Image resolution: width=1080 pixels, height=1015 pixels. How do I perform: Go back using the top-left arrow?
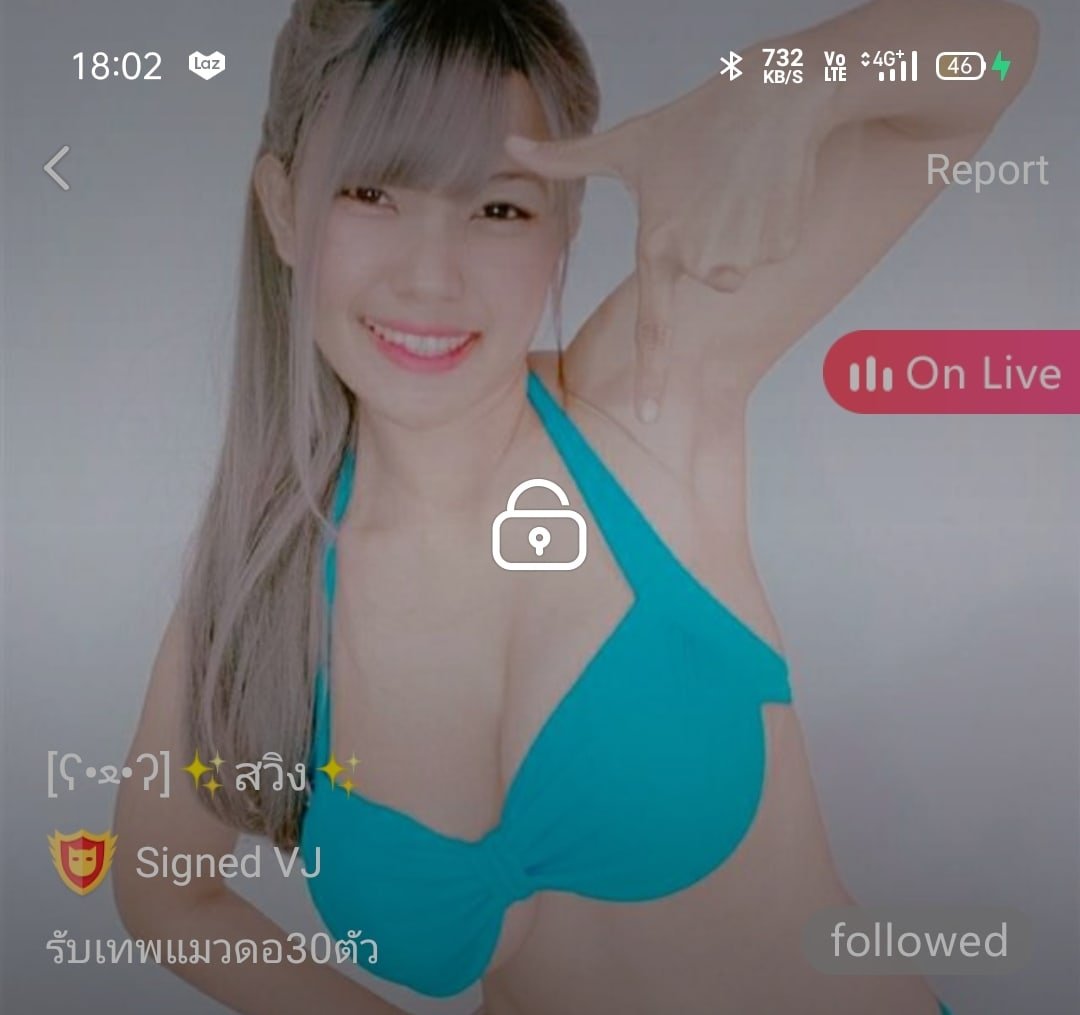(x=57, y=168)
